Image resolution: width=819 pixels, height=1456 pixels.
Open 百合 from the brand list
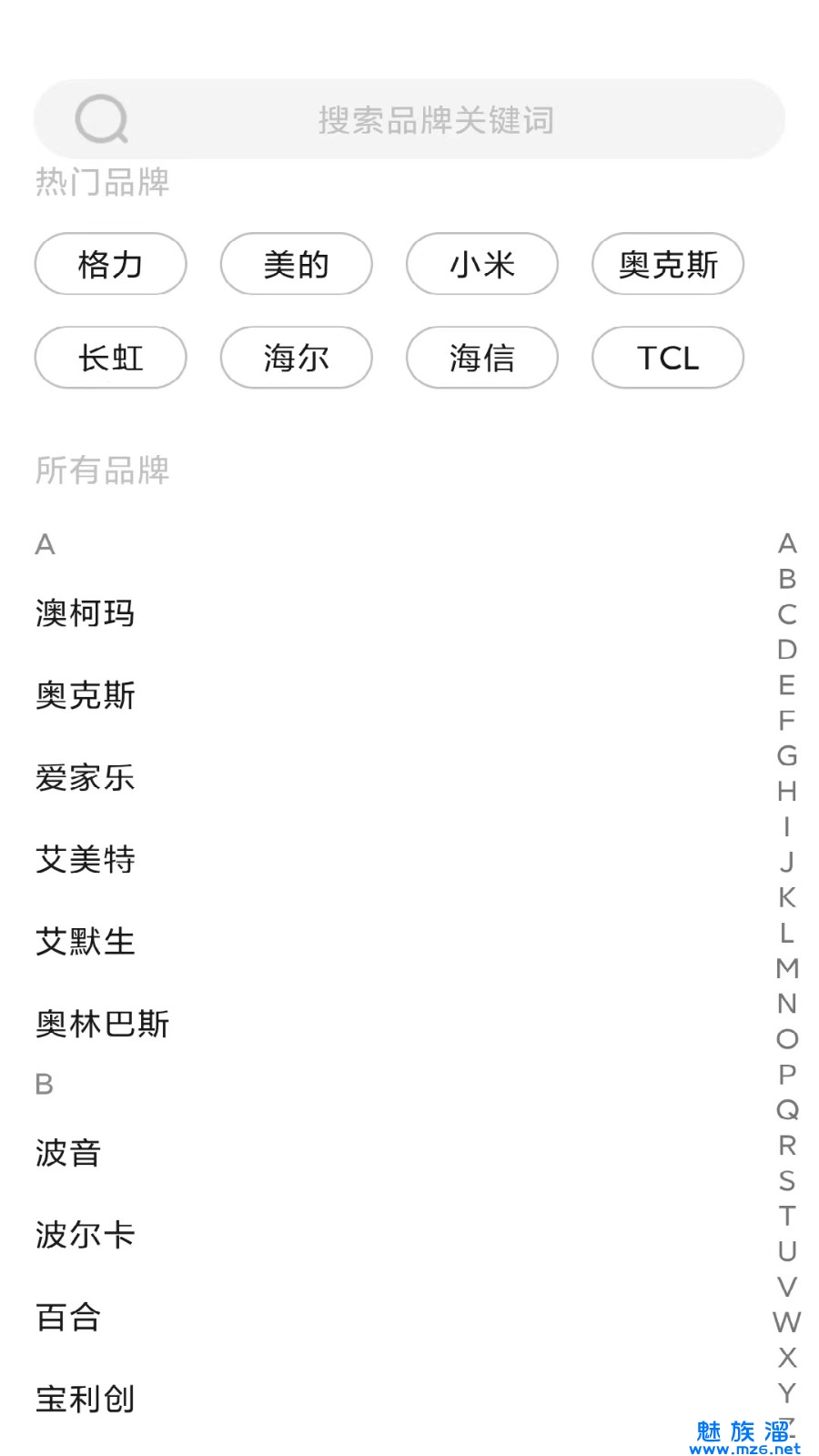click(68, 1317)
